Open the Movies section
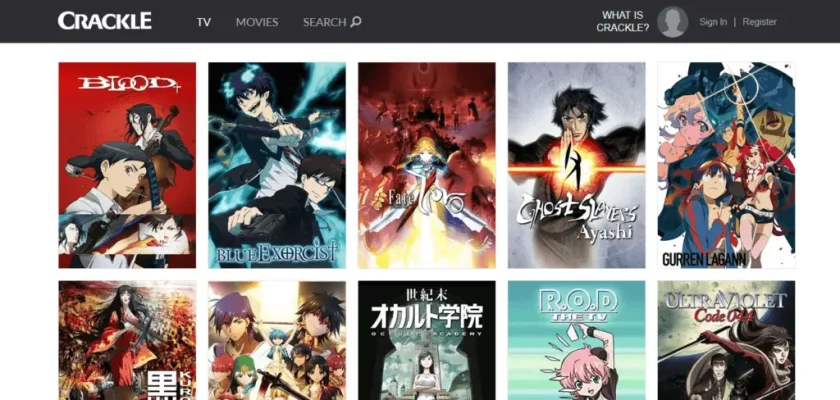Image resolution: width=840 pixels, height=400 pixels. click(x=257, y=22)
